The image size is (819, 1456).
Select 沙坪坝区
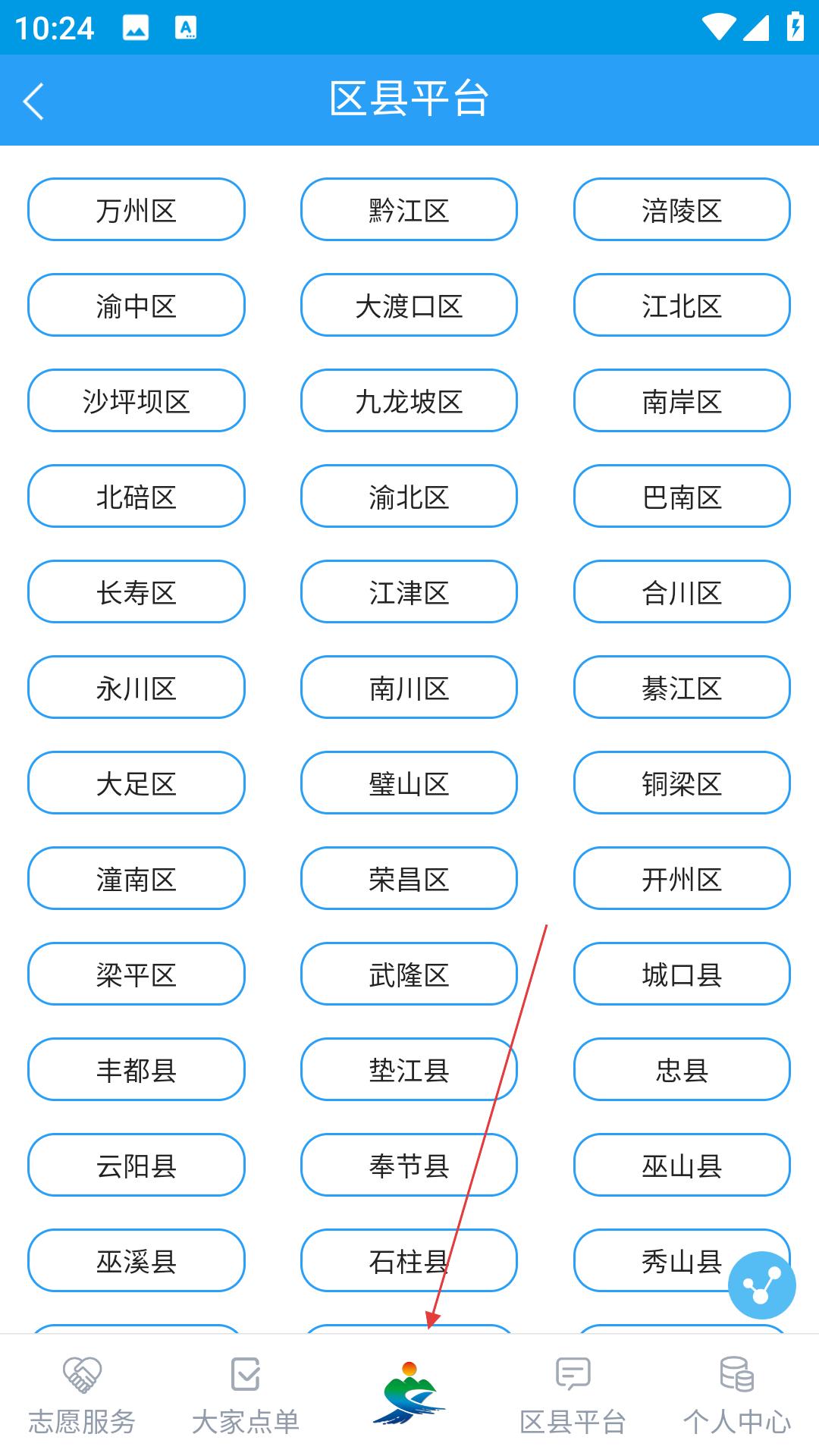coord(136,400)
